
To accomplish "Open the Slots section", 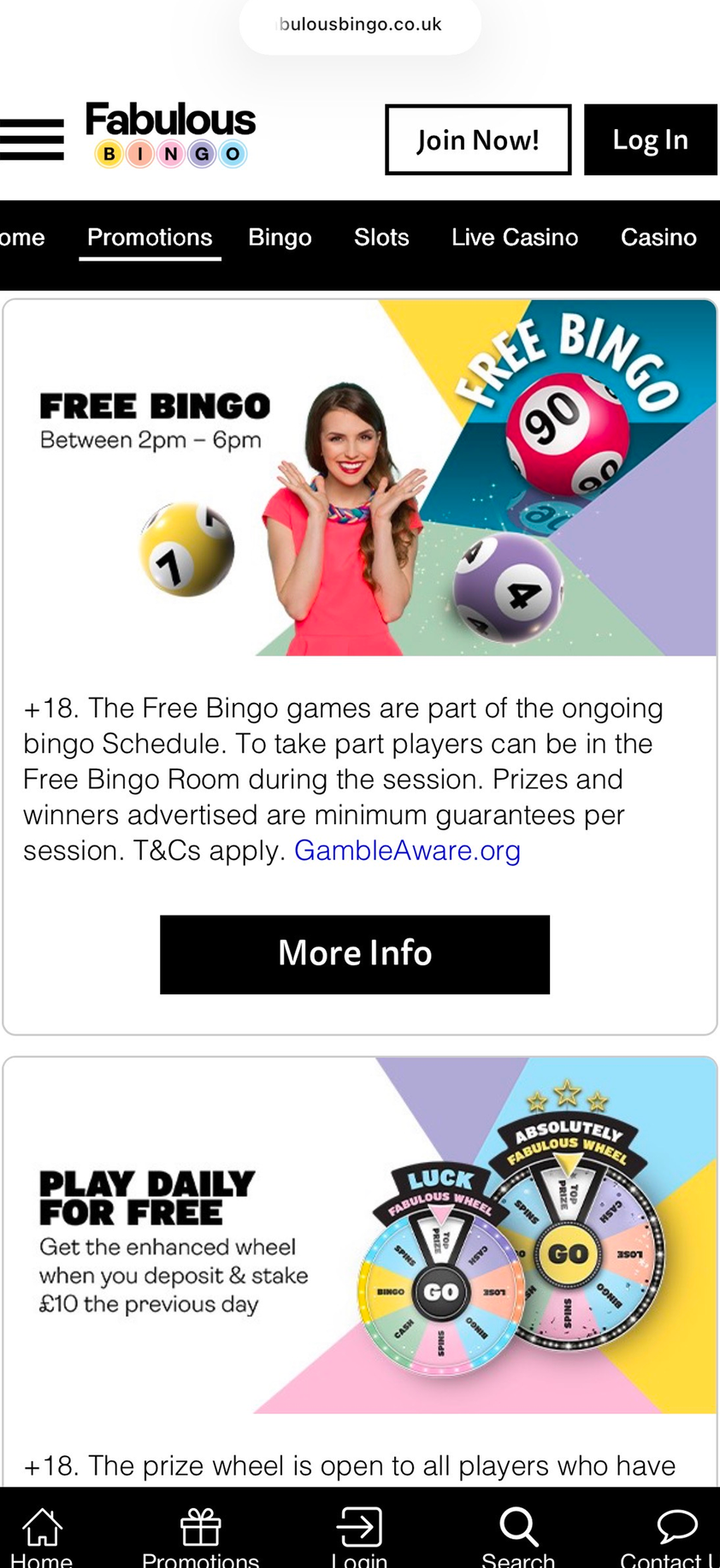I will pos(381,238).
